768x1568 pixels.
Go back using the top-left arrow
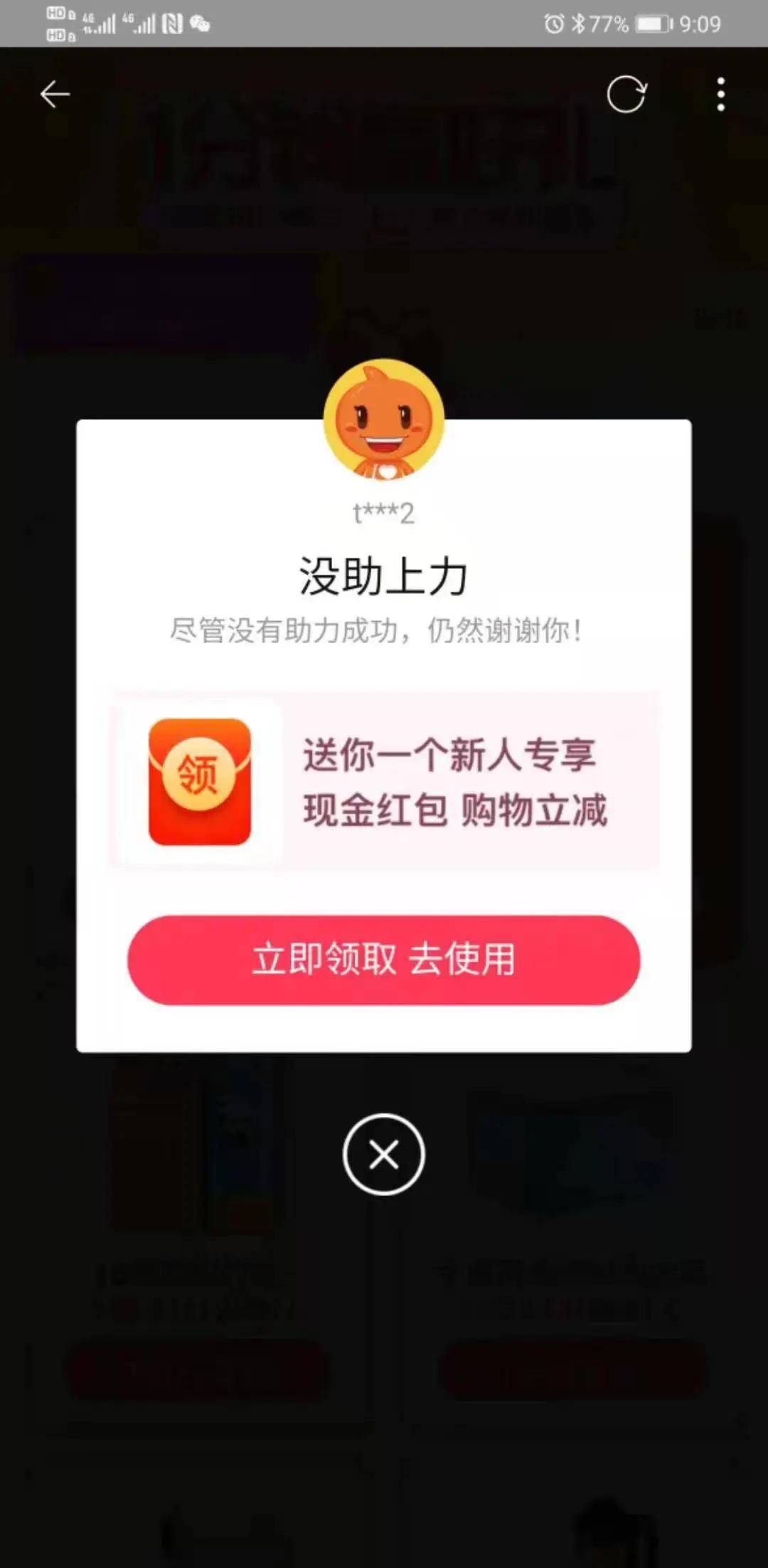tap(55, 94)
